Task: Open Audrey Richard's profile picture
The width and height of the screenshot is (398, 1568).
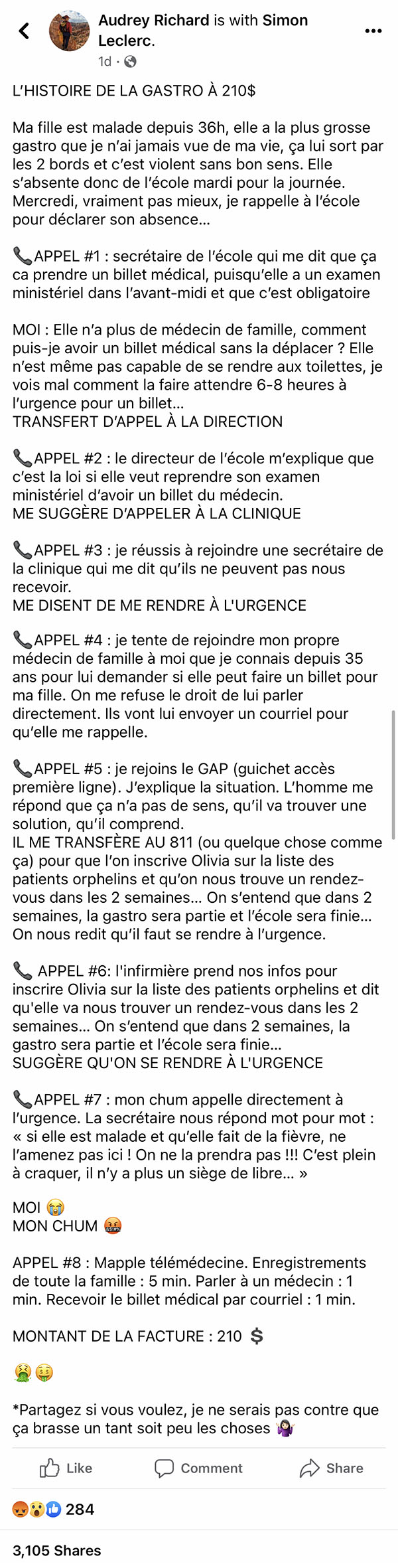Action: [x=70, y=31]
